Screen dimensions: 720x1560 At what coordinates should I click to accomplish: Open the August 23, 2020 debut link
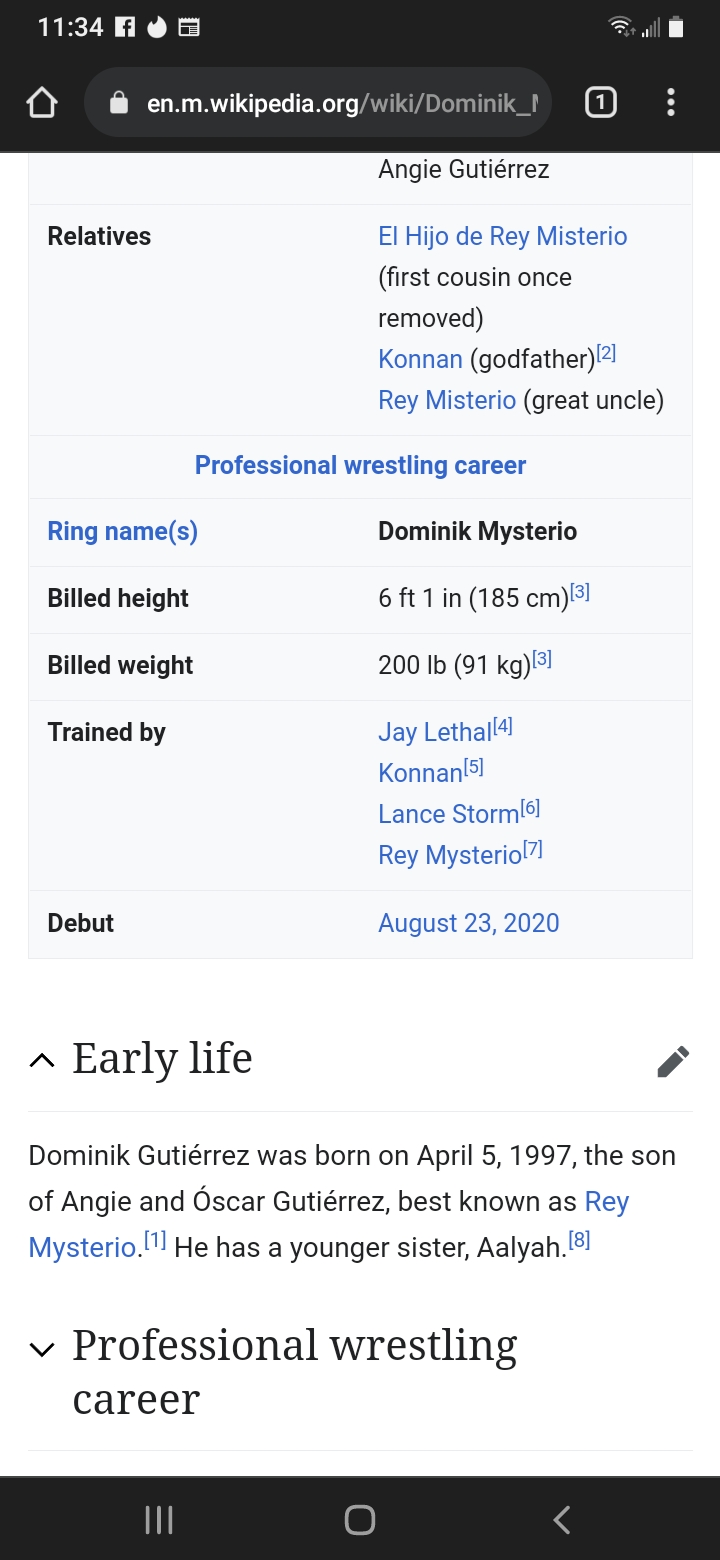pyautogui.click(x=468, y=923)
